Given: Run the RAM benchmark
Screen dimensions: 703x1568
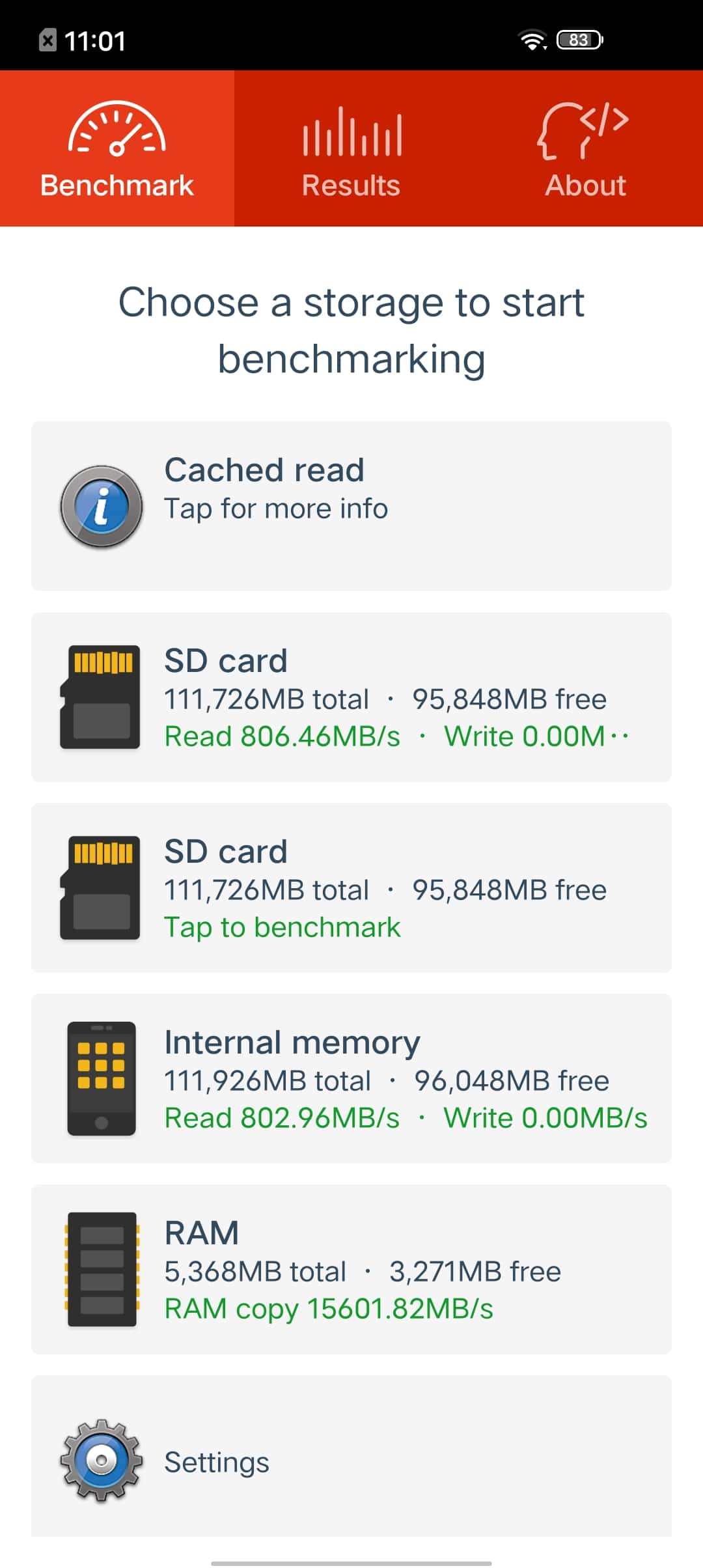Looking at the screenshot, I should click(351, 1269).
